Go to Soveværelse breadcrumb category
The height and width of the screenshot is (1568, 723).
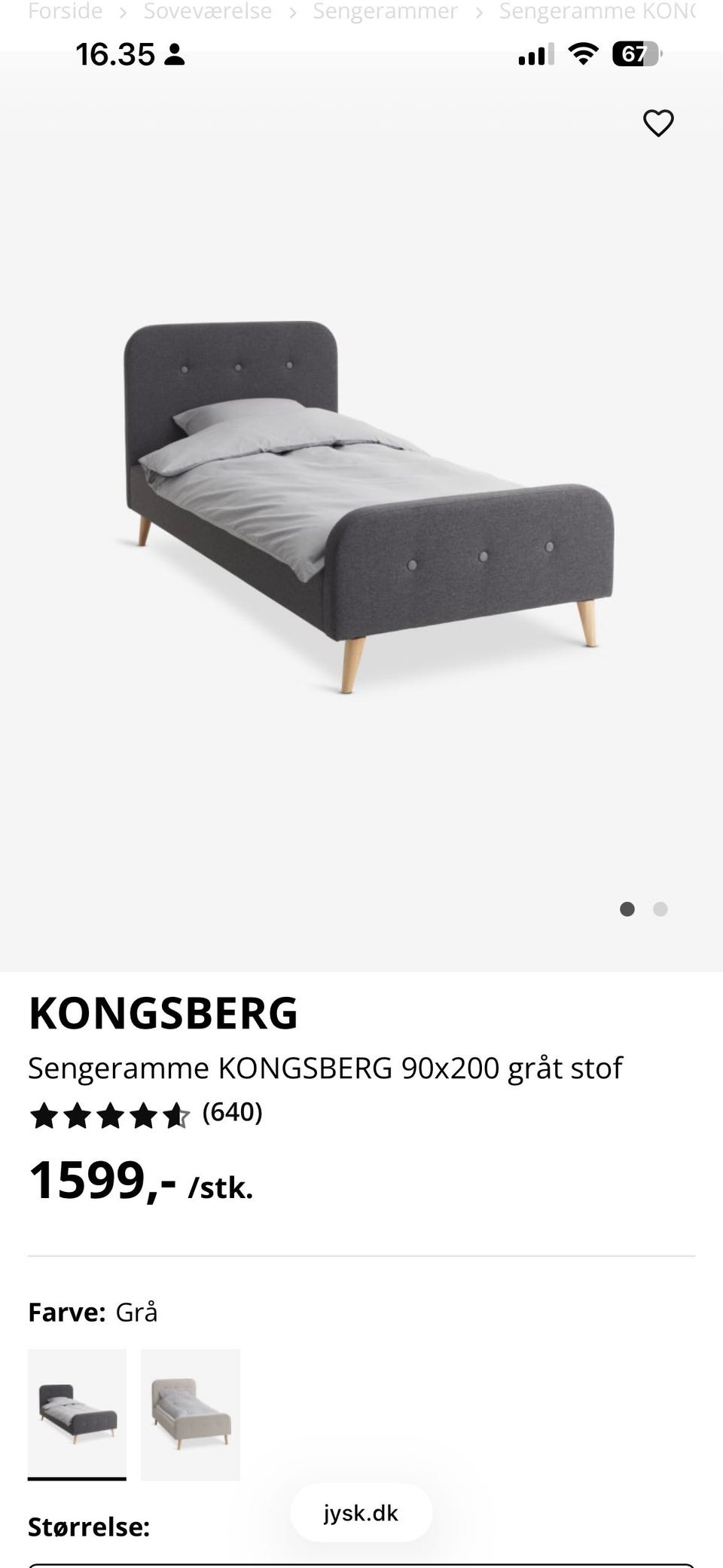pos(207,11)
